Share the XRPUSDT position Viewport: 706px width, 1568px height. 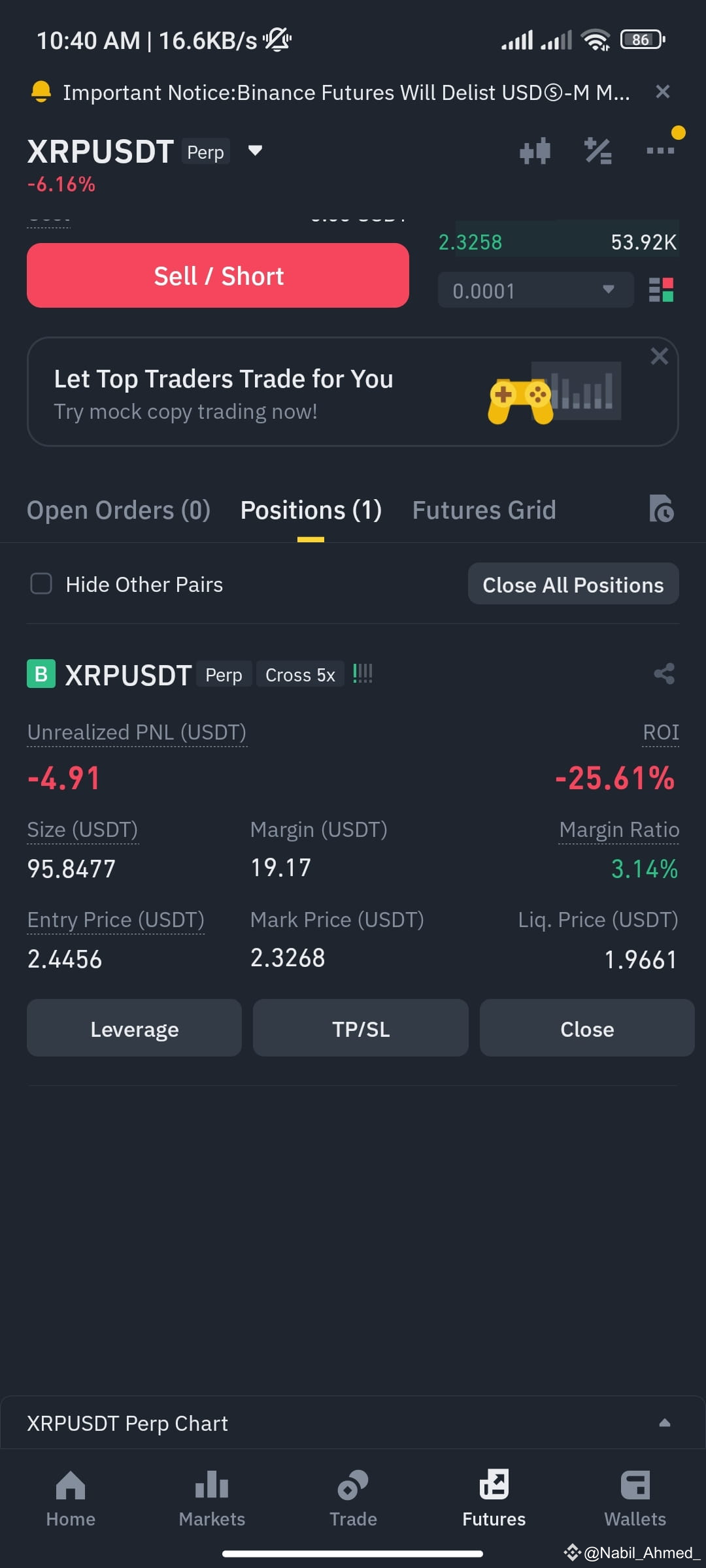point(664,674)
